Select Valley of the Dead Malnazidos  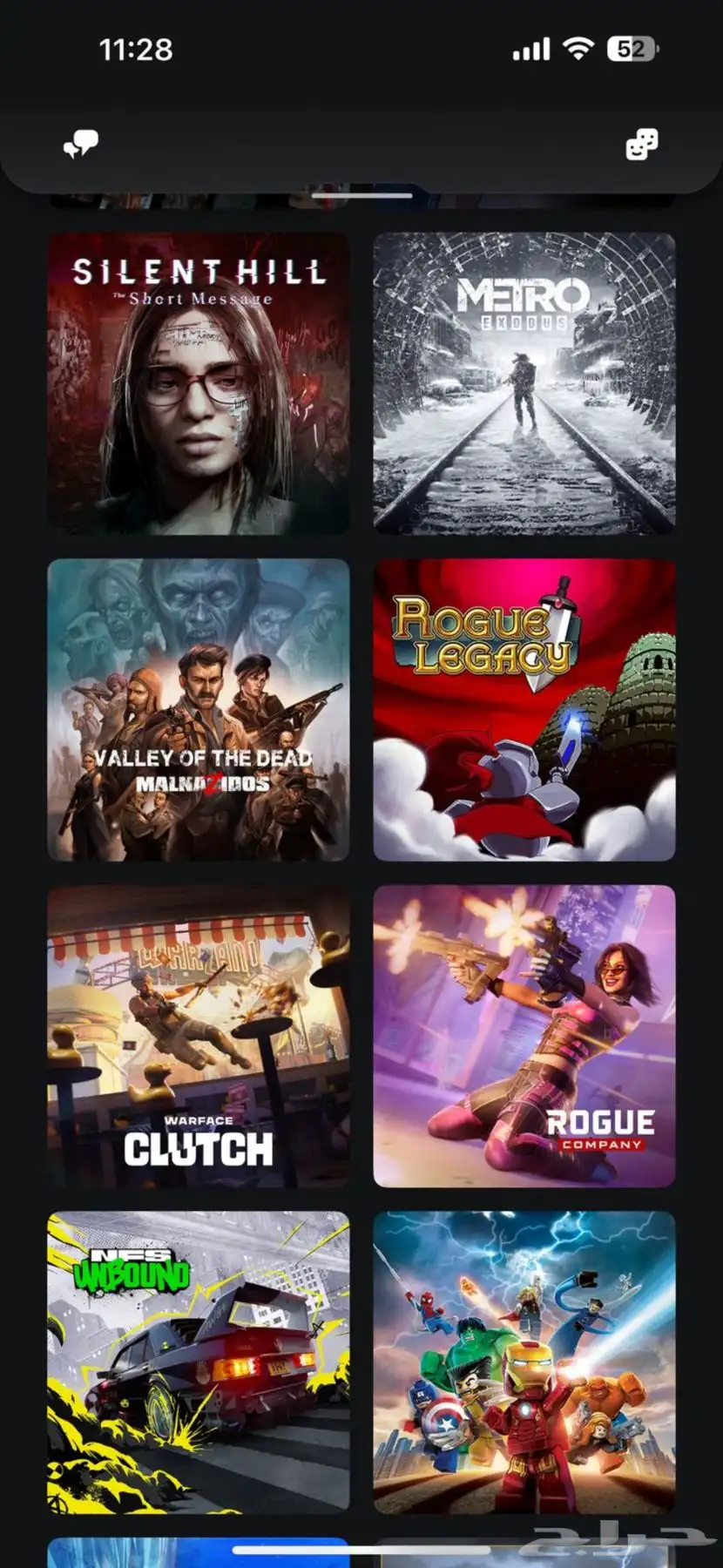click(x=199, y=710)
